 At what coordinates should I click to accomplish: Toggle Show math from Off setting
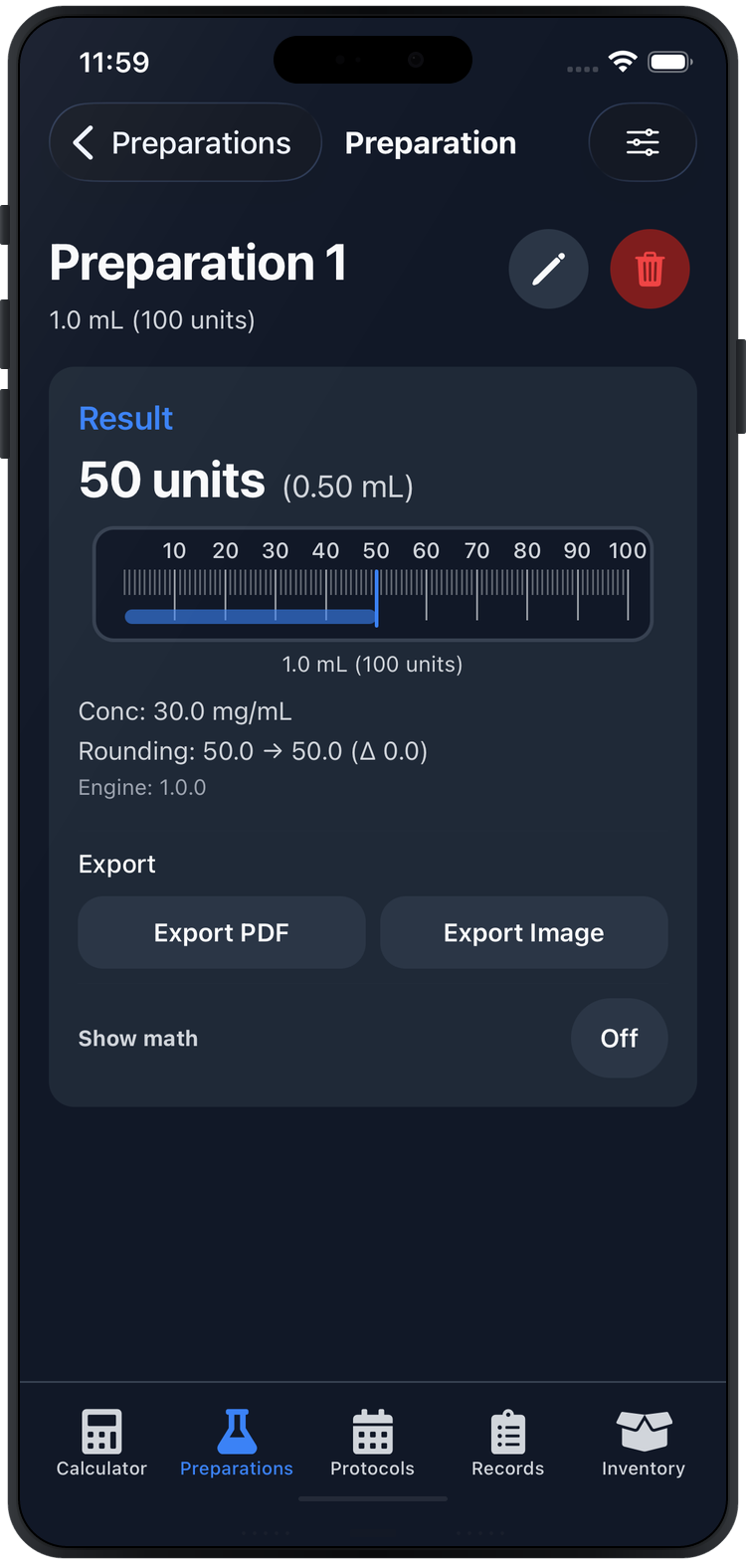[619, 1038]
